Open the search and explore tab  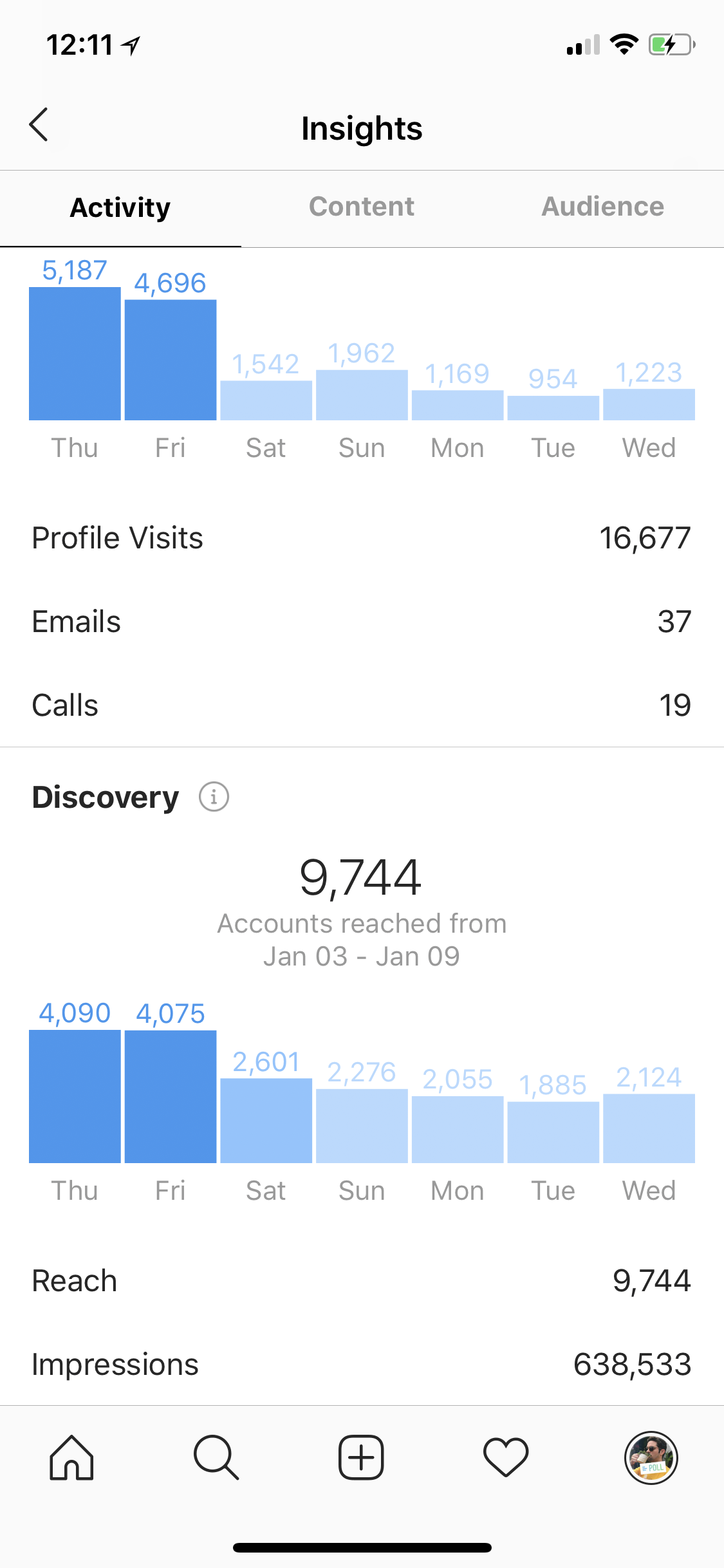click(216, 1458)
